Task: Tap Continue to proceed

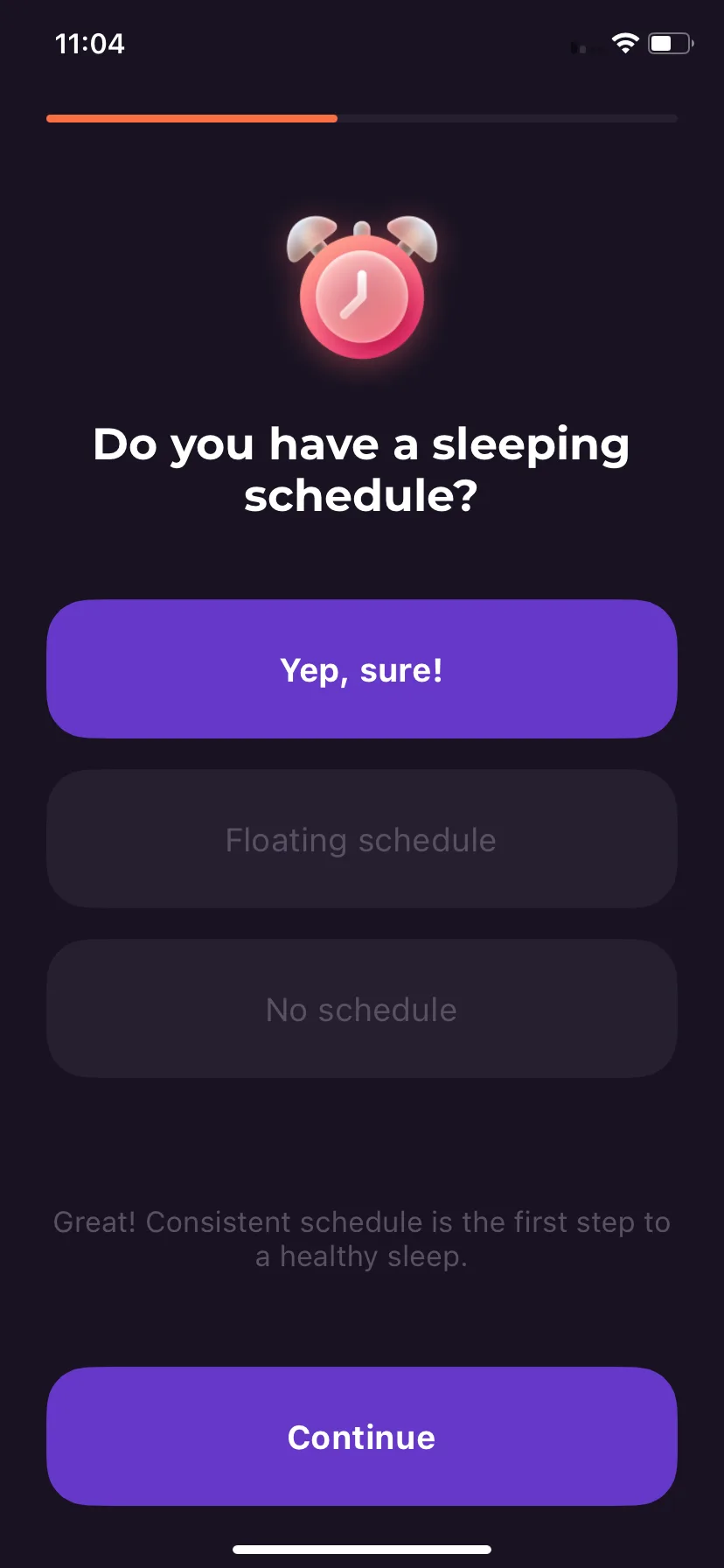Action: (361, 1437)
